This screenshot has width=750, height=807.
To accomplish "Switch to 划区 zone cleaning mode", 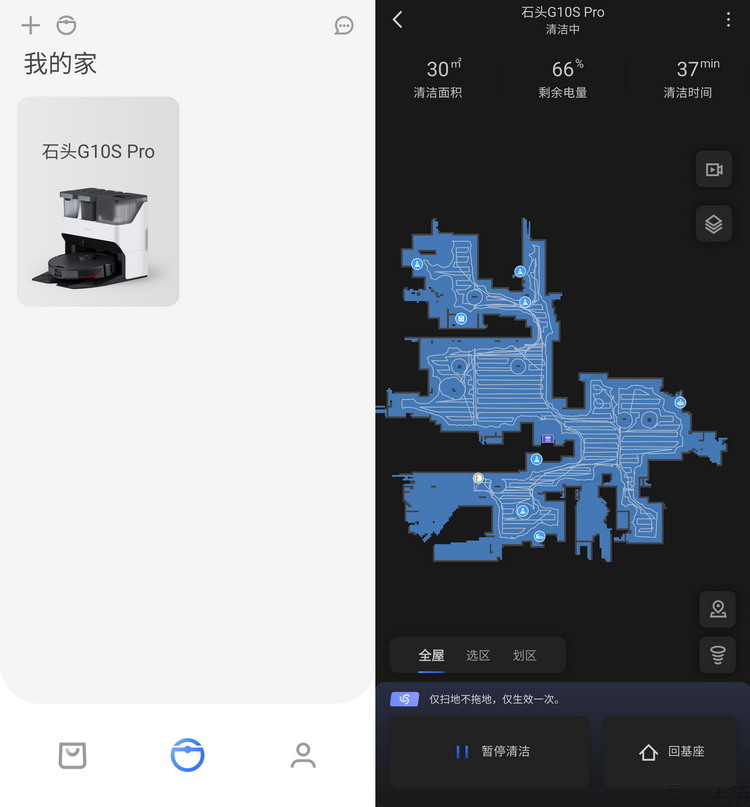I will pos(524,655).
